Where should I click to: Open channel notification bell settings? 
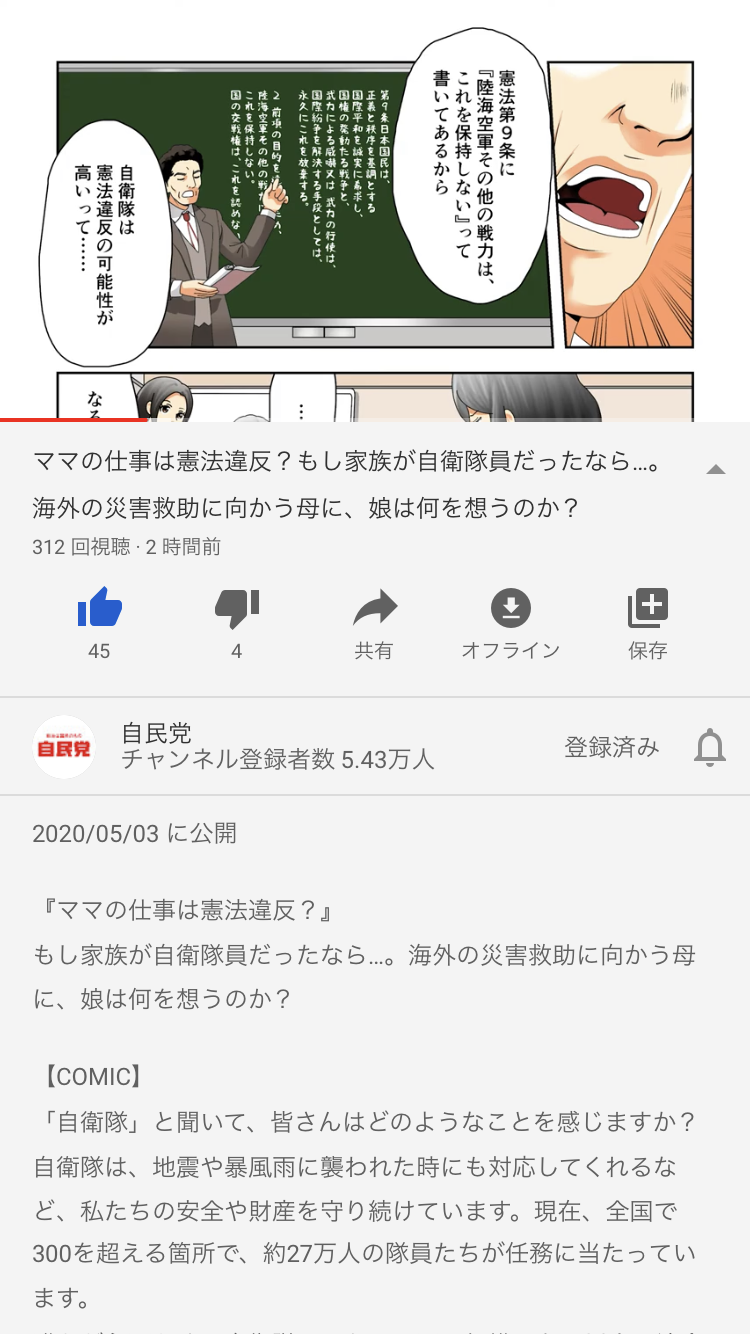pyautogui.click(x=710, y=747)
